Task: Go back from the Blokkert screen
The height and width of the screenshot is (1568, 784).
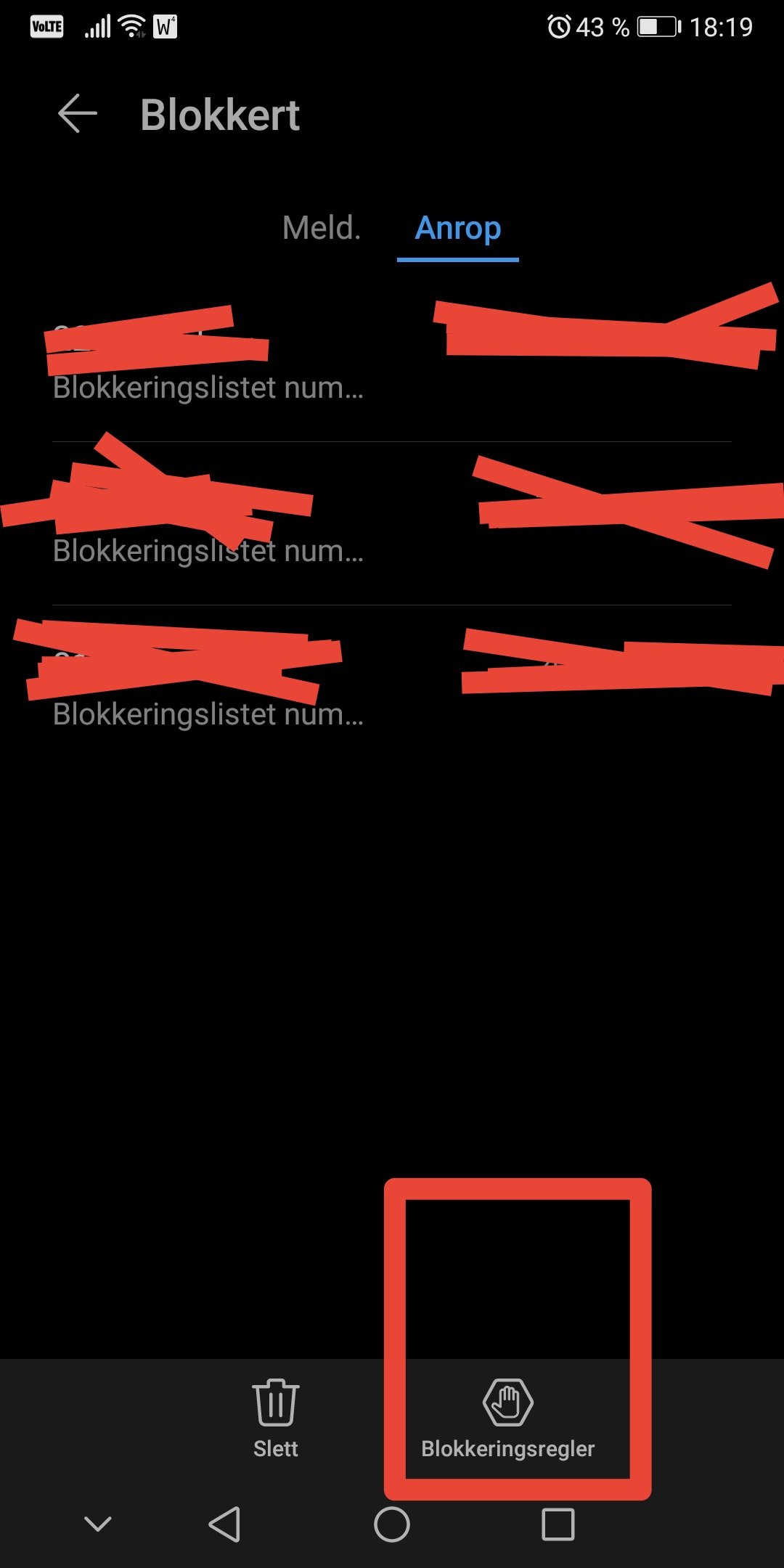Action: pos(77,114)
